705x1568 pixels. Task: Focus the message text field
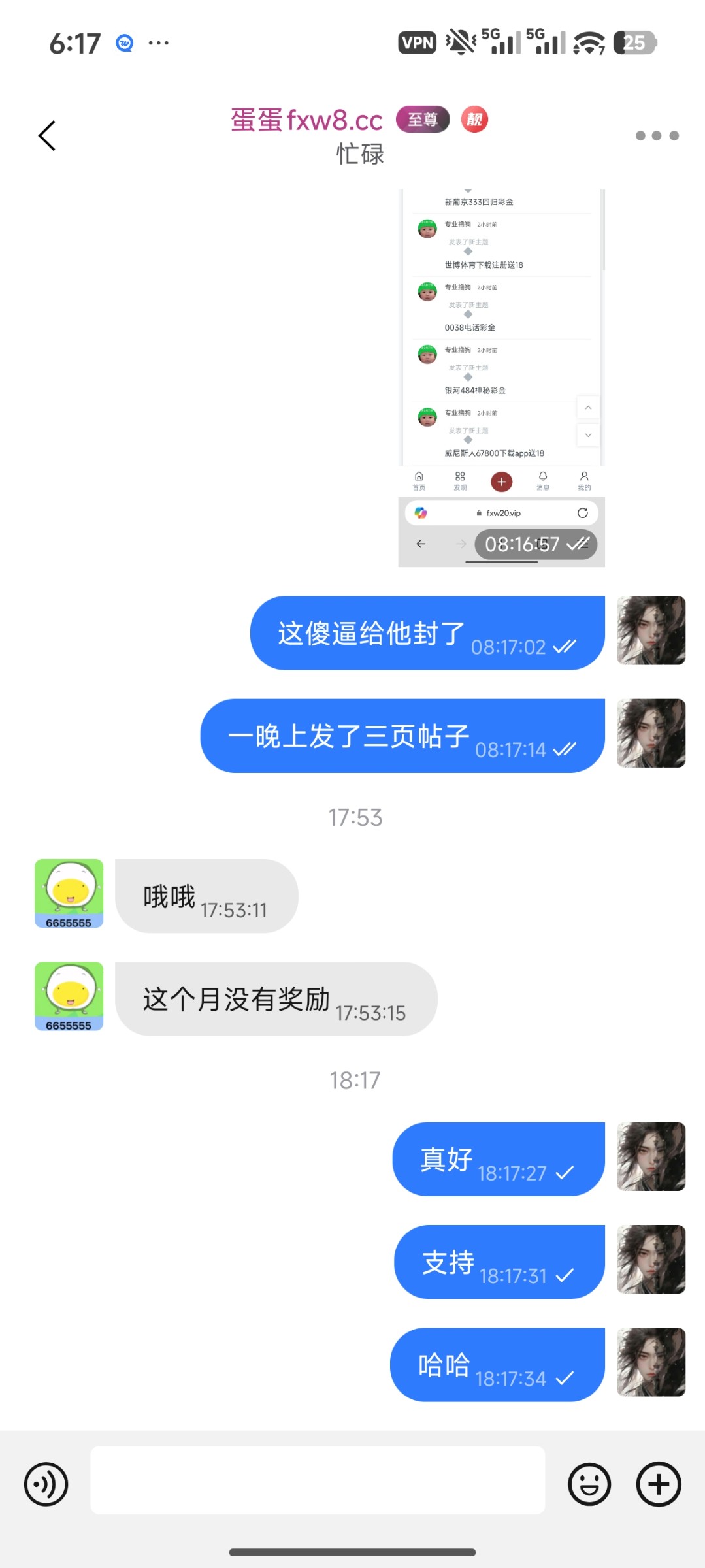pos(318,1480)
